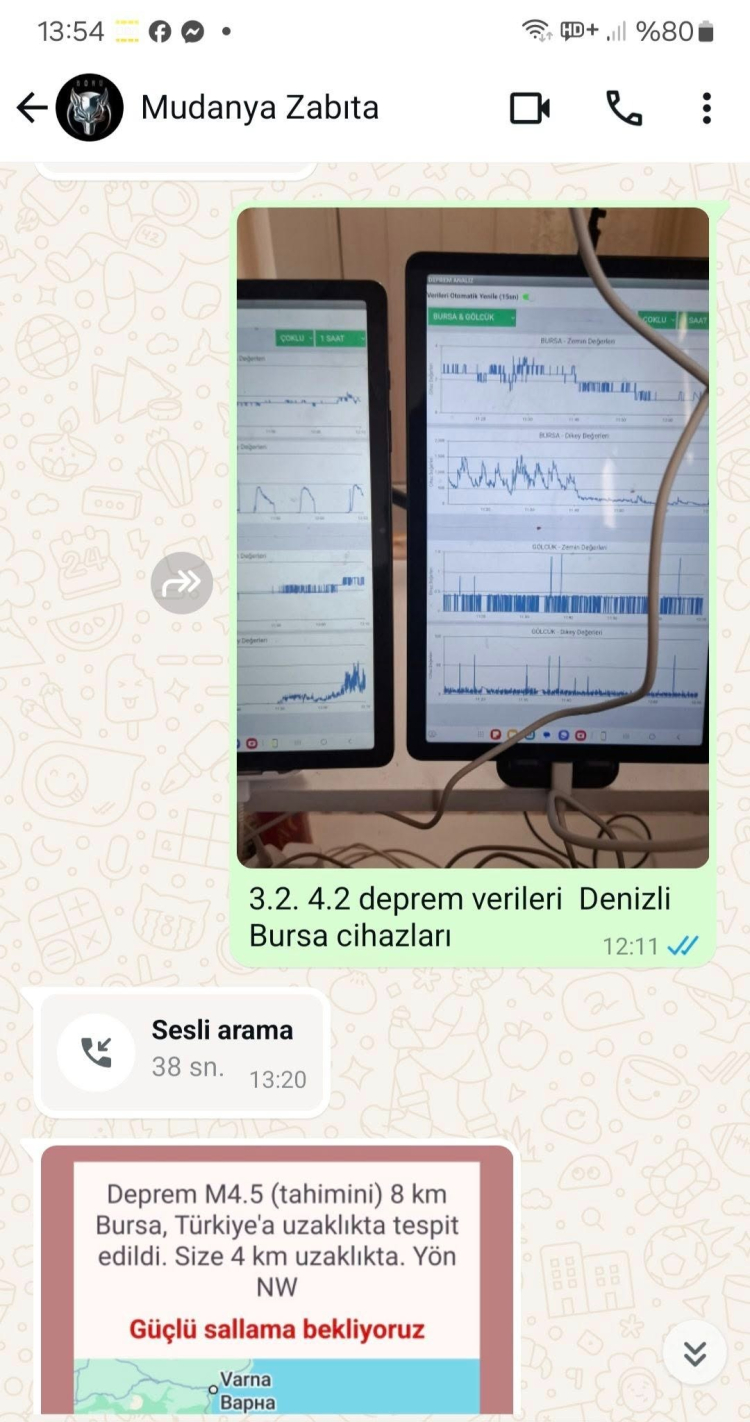The image size is (750, 1422).
Task: Forward the earthquake data photo
Action: (x=182, y=583)
